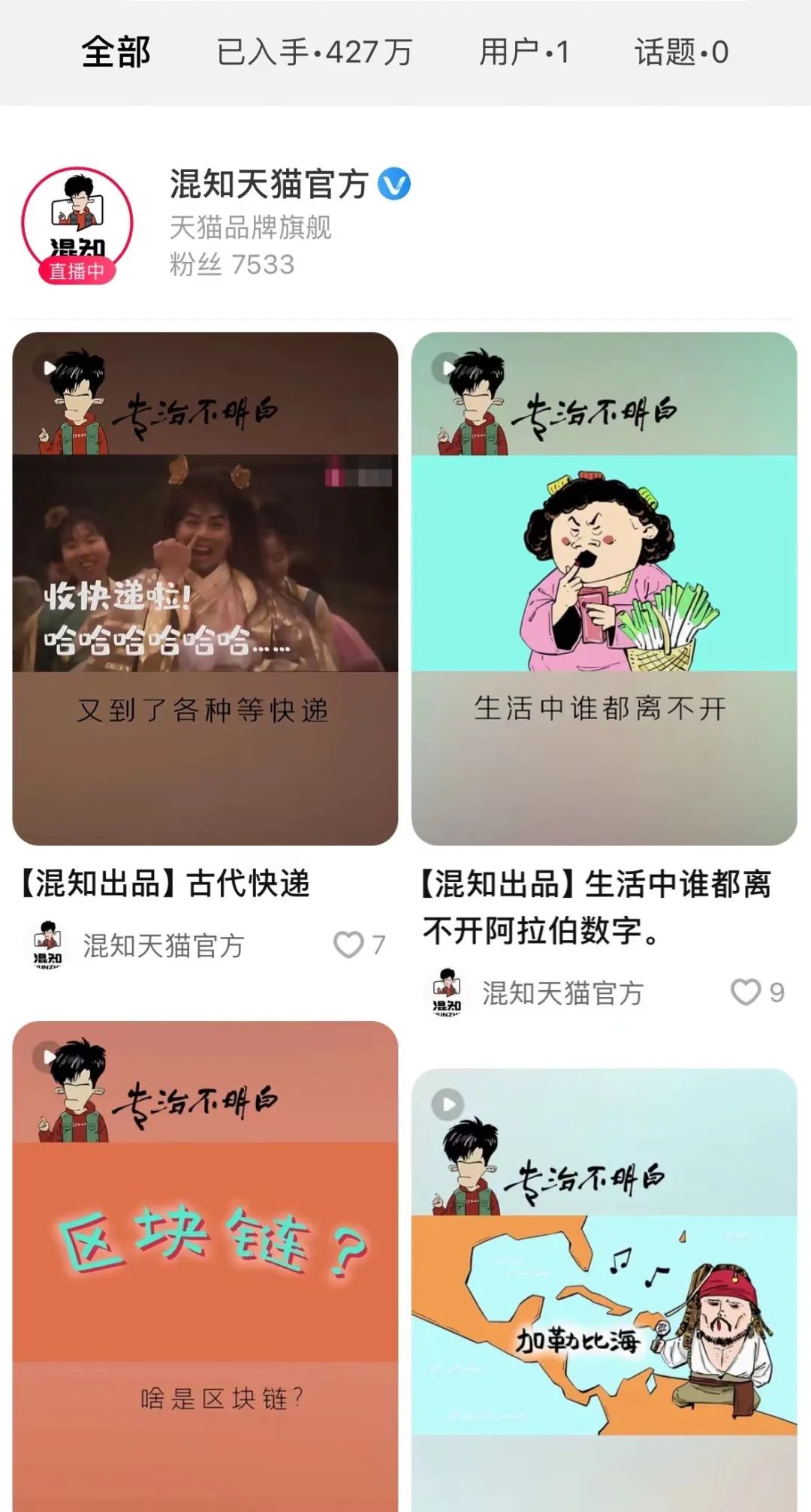
Task: Open the 用户·1 tab
Action: (524, 53)
